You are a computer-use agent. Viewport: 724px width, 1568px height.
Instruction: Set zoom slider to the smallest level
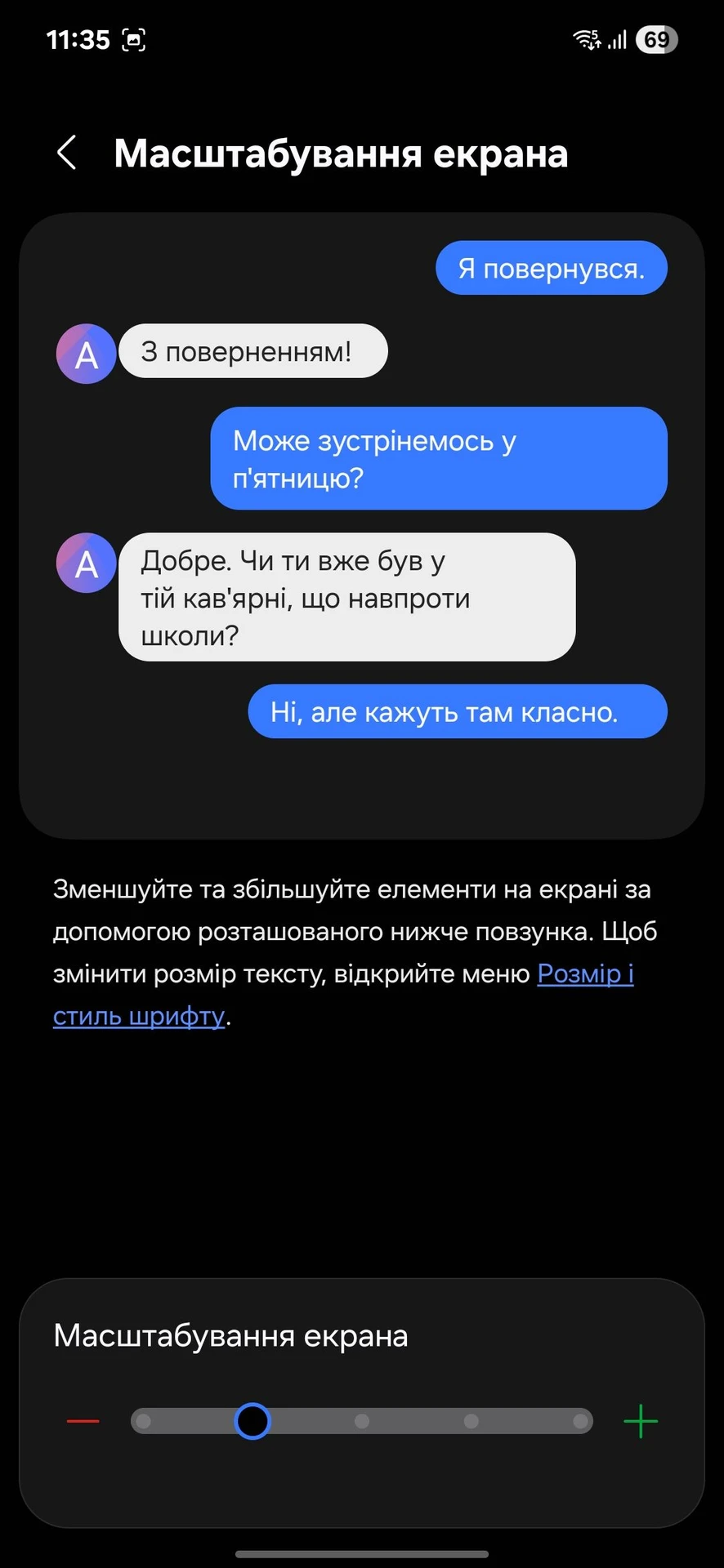pyautogui.click(x=144, y=1422)
